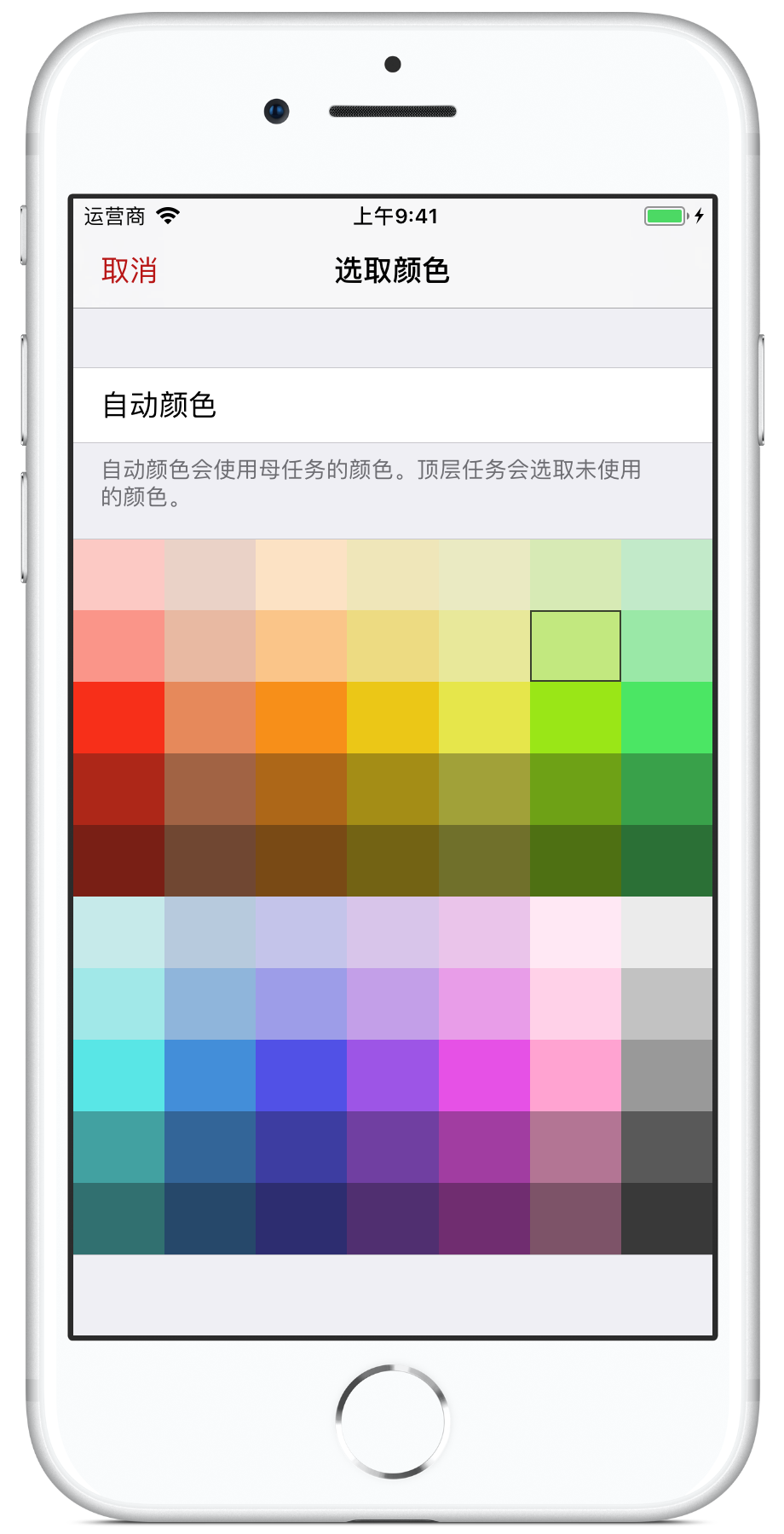This screenshot has width=784, height=1534.
Task: Select the medium sky blue swatch
Action: point(210,1076)
